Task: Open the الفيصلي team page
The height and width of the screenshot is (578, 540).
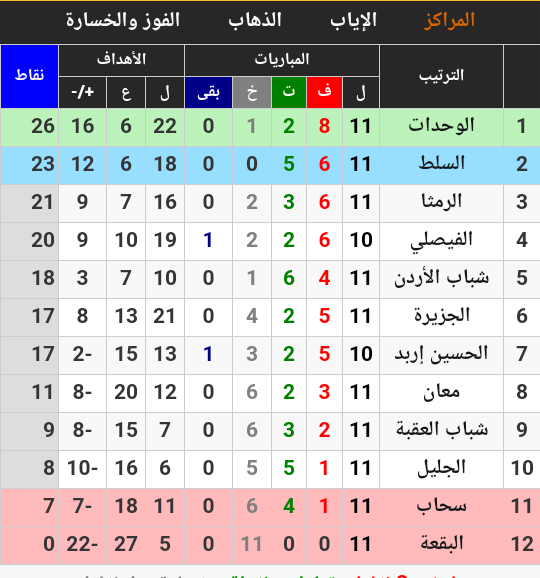Action: [x=441, y=240]
